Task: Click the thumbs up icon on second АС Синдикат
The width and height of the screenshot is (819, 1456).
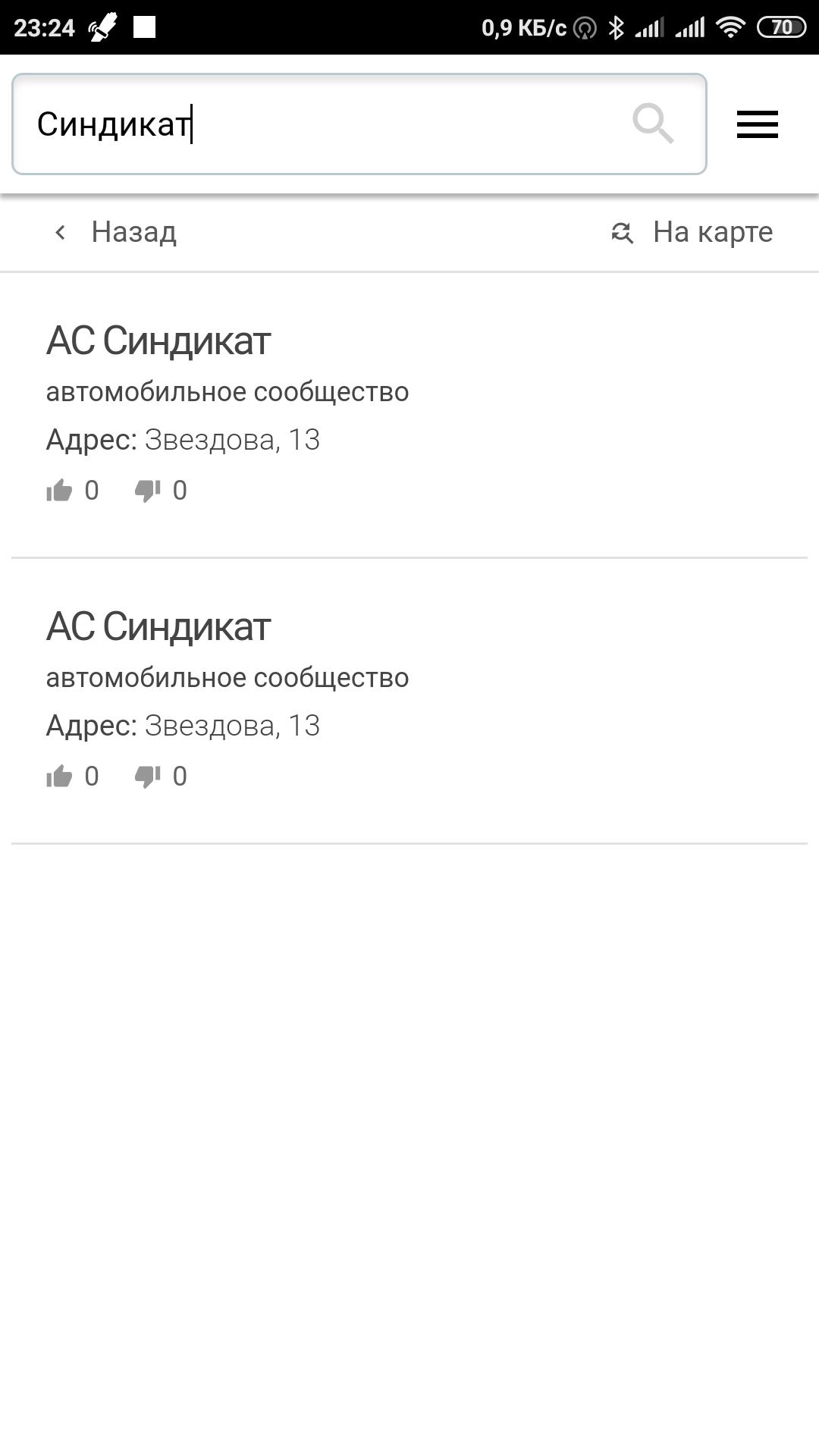Action: click(59, 775)
